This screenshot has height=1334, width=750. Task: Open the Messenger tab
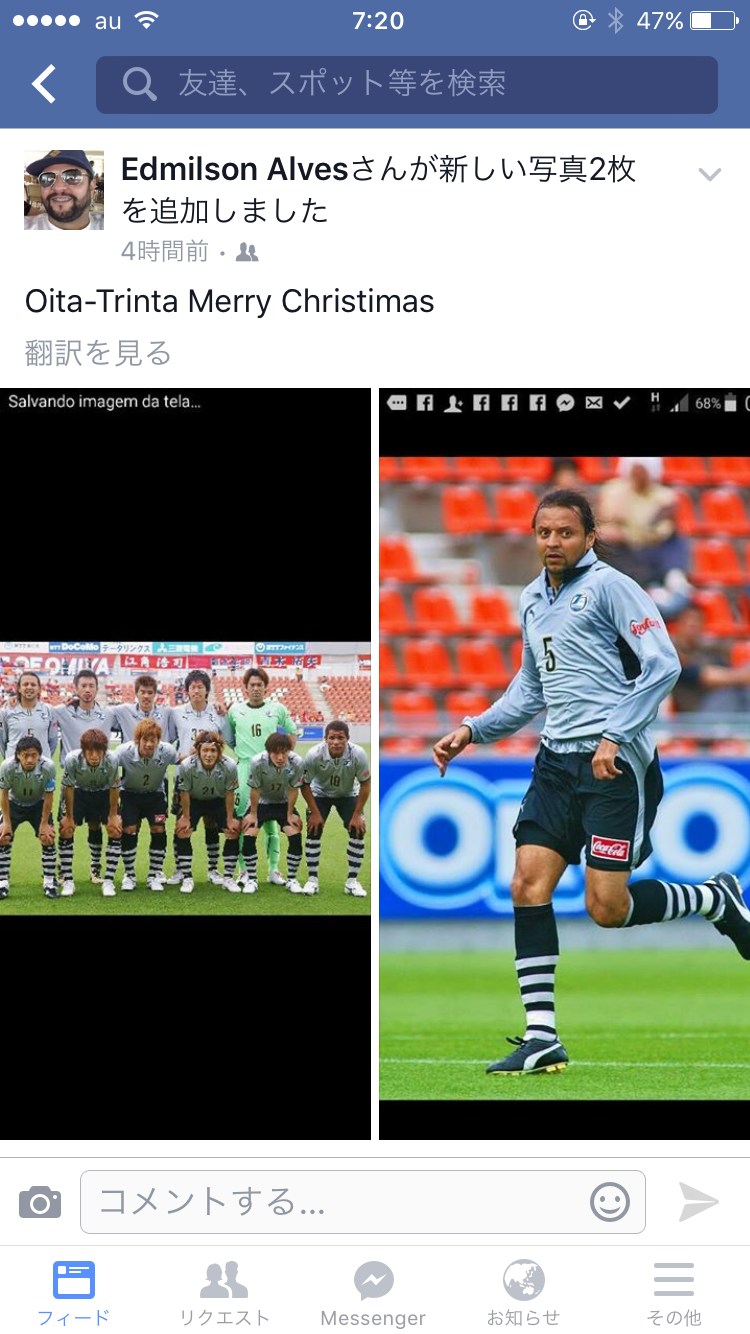click(373, 1291)
